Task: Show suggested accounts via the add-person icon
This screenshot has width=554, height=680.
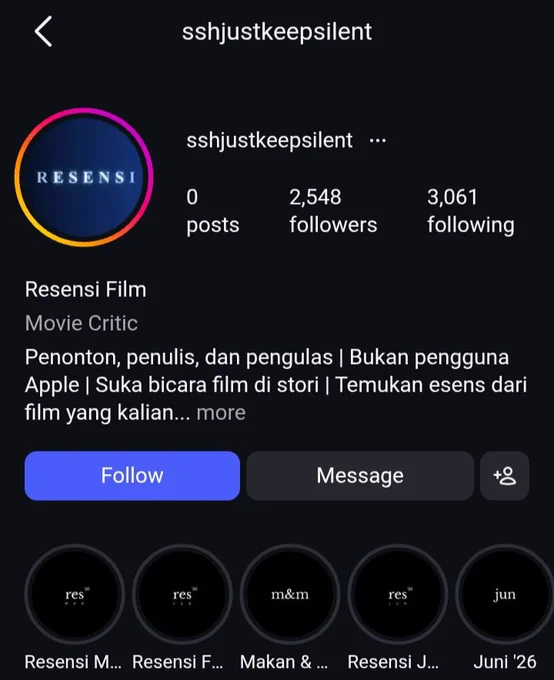Action: pos(505,476)
